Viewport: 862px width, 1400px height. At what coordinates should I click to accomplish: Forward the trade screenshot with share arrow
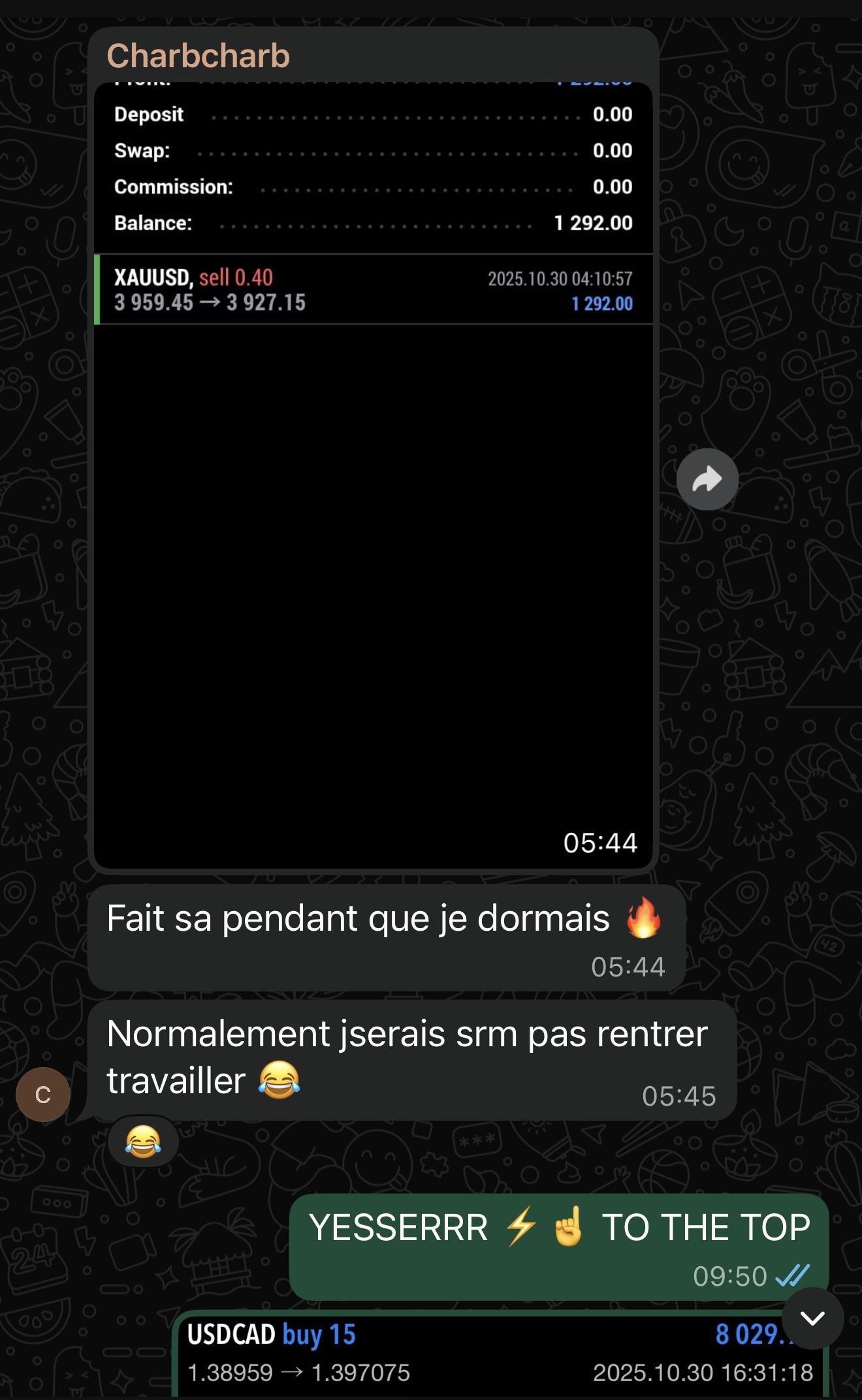coord(707,480)
